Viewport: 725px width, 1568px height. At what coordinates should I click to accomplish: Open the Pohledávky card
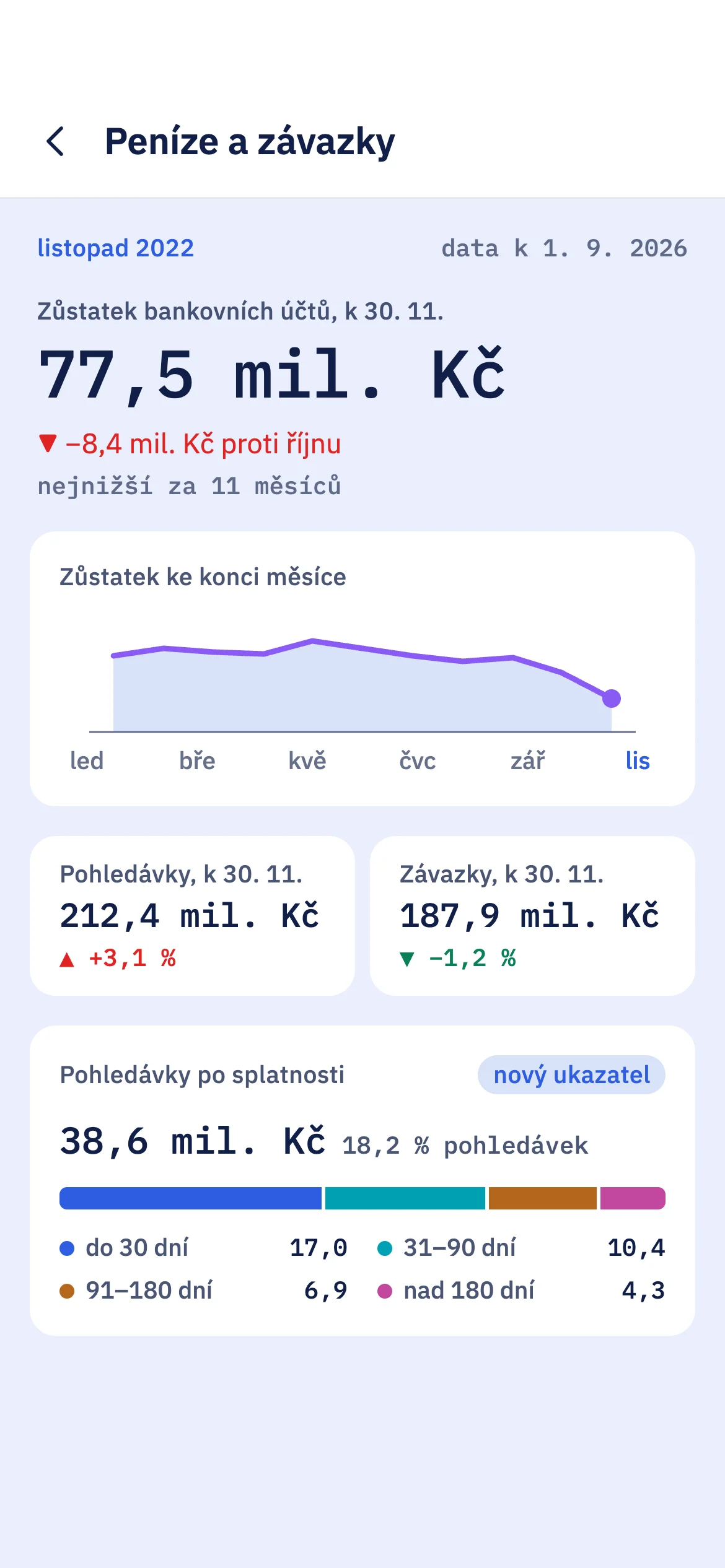192,915
